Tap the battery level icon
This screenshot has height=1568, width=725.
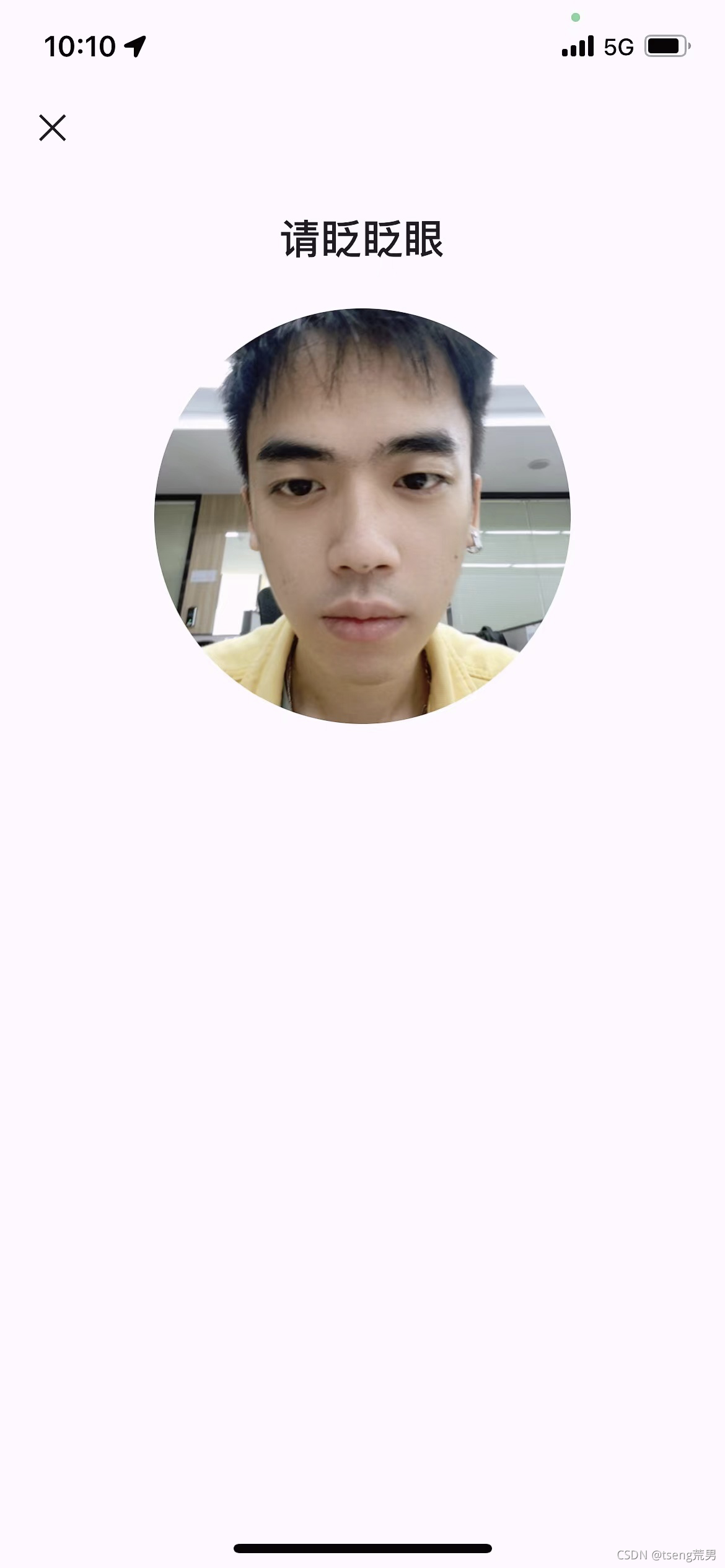coord(664,45)
